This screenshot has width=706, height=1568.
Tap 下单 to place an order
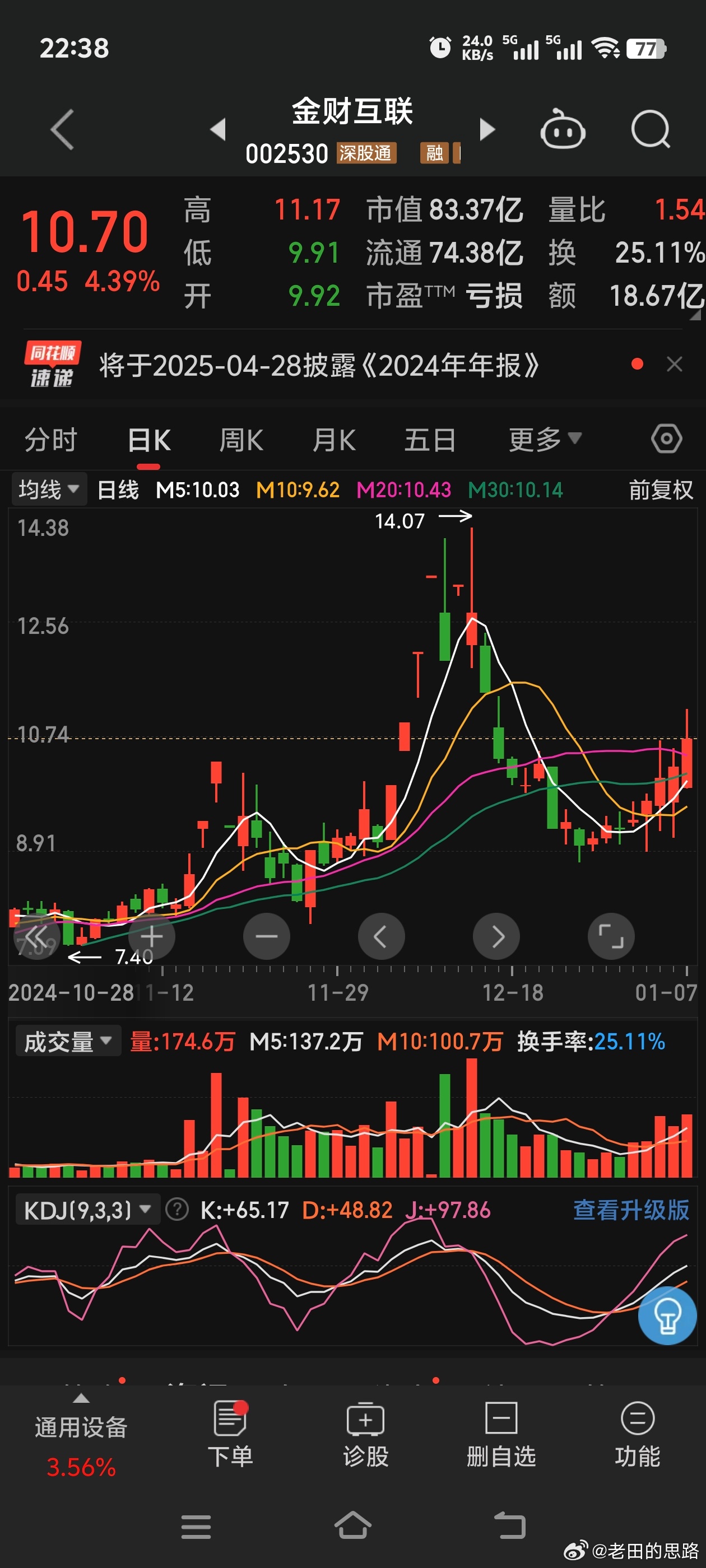point(230,1434)
